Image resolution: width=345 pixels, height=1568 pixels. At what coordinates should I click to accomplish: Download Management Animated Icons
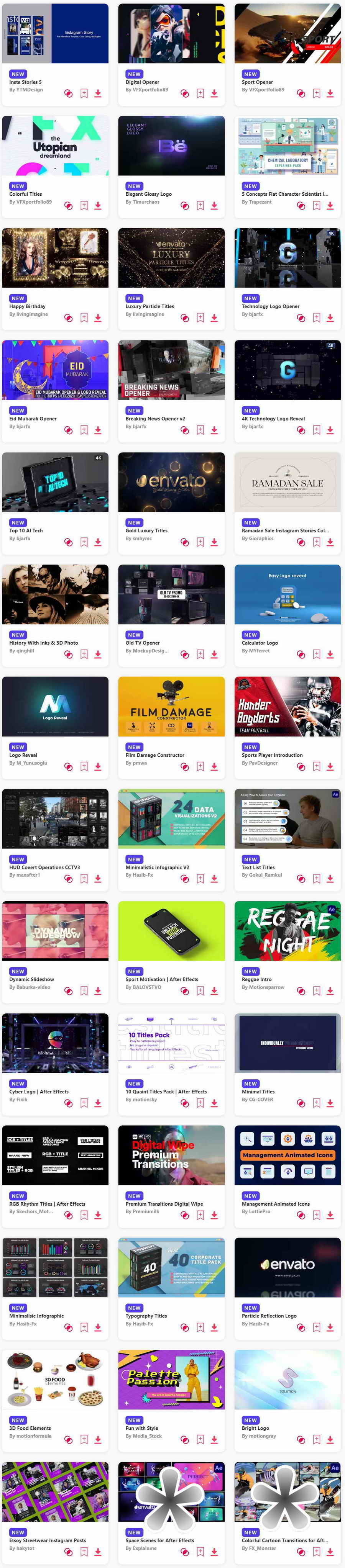tap(330, 1215)
